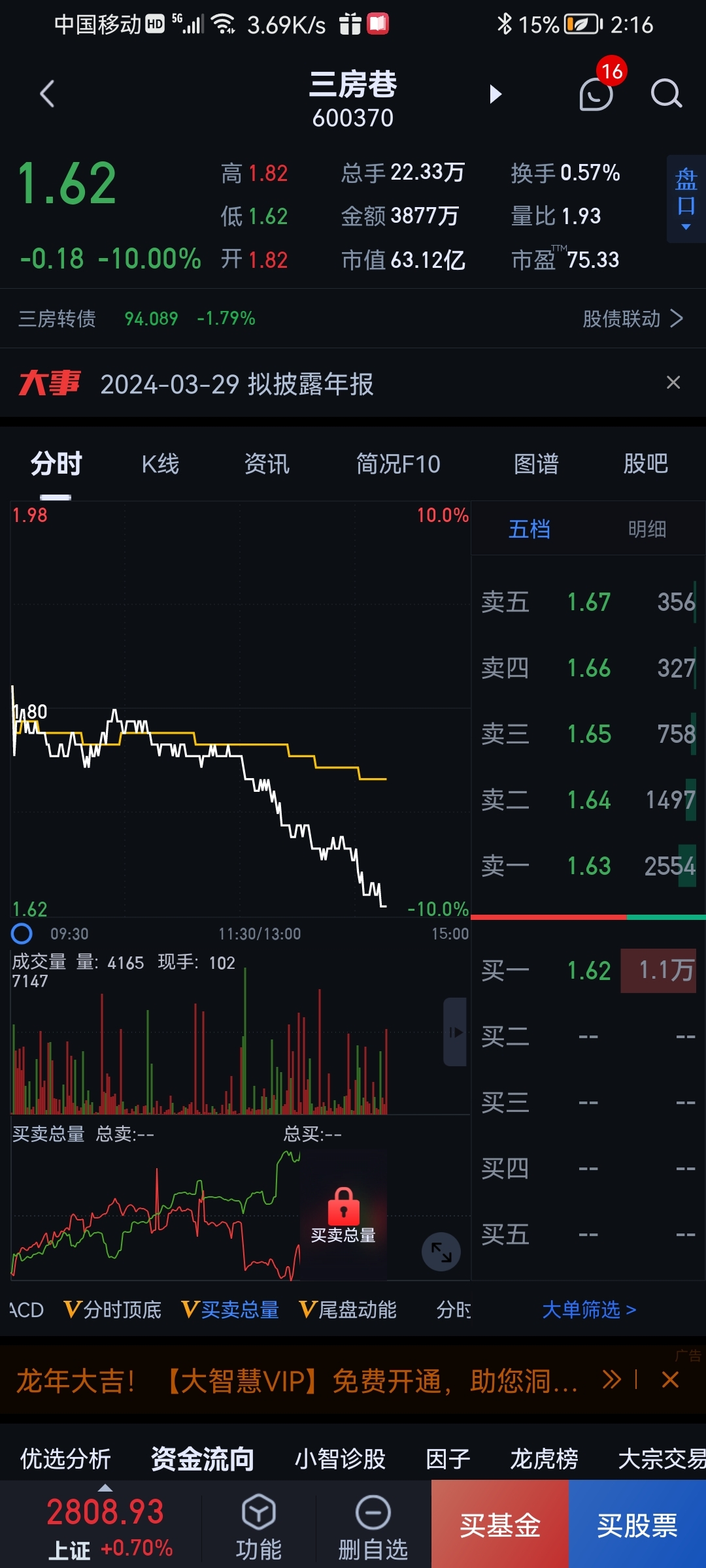This screenshot has height=1568, width=706.
Task: Select the 分时顶底 indicator
Action: tap(113, 1309)
